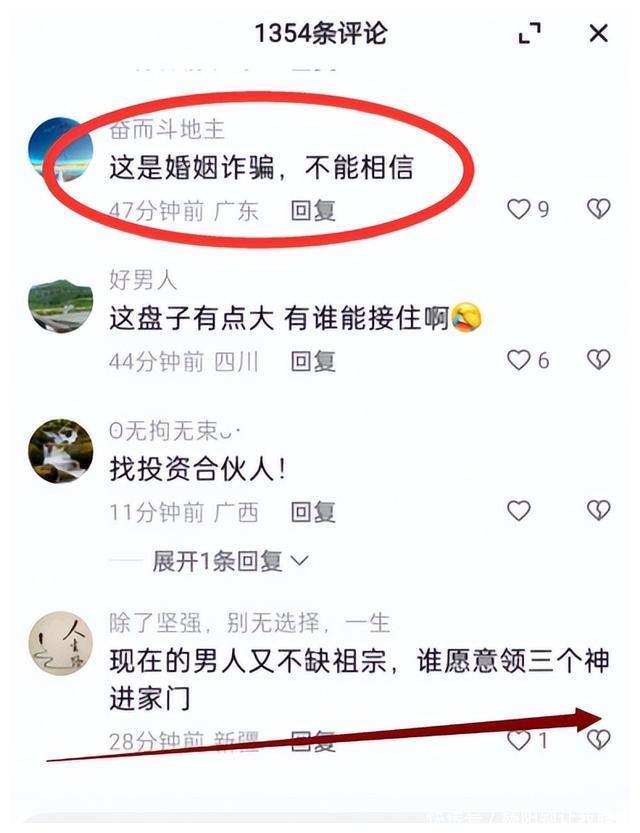Screen dimensions: 640x833
Task: Dislike 好男人's comment
Action: pos(598,360)
